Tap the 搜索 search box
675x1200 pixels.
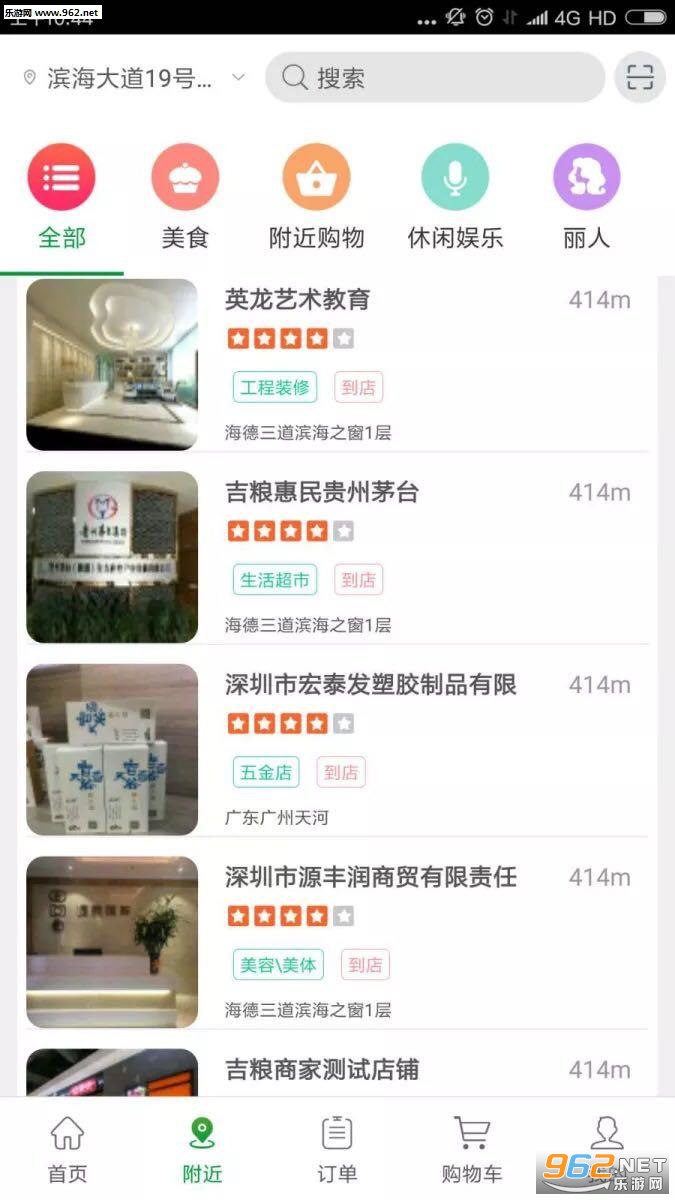pos(435,78)
